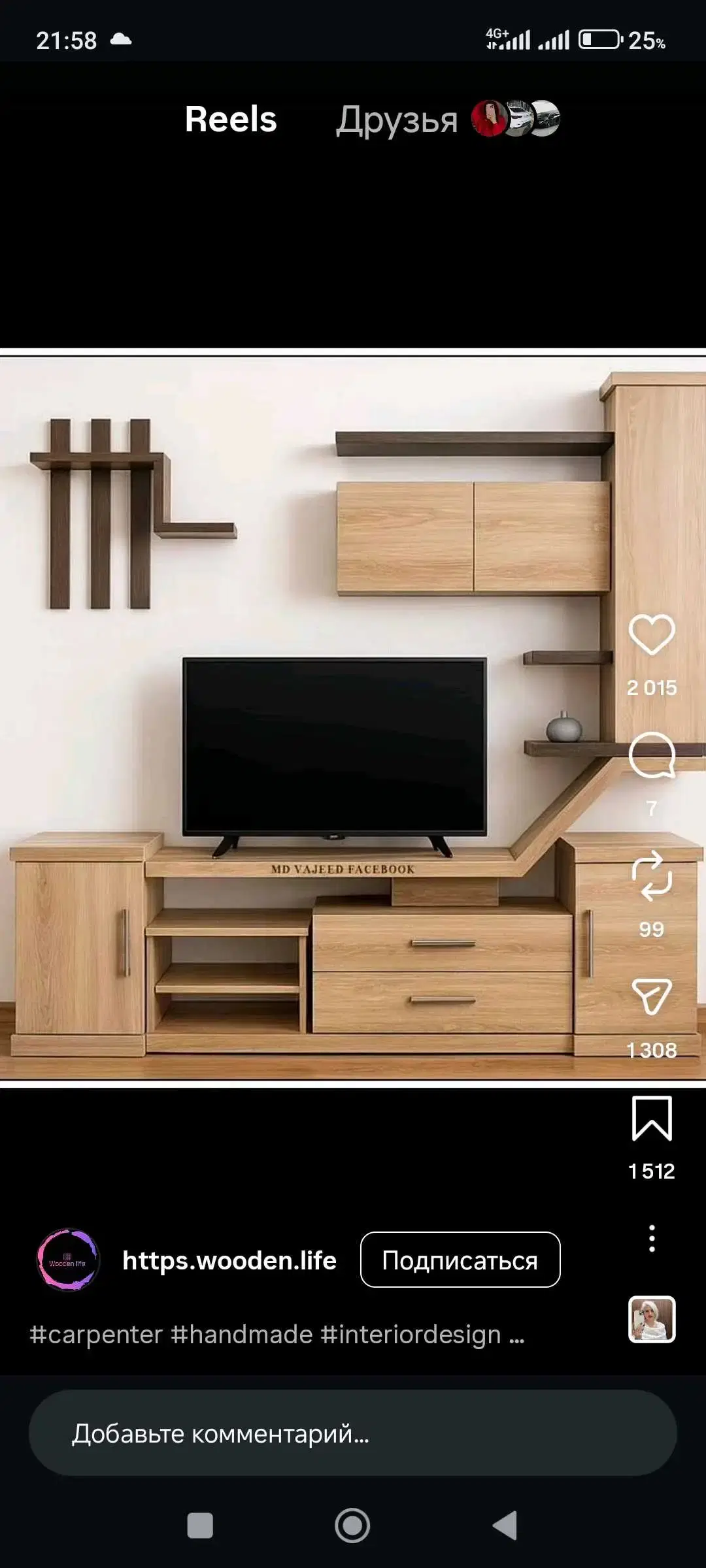Tap the Добавьте комментарий field
This screenshot has height=1568, width=706.
coord(352,1433)
